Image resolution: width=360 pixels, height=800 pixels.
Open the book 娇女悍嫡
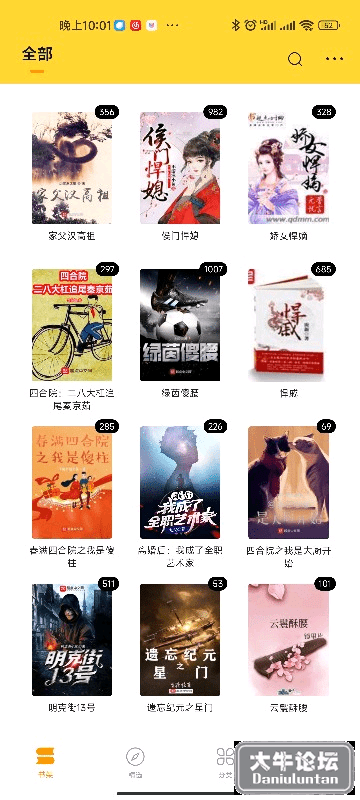click(x=288, y=168)
